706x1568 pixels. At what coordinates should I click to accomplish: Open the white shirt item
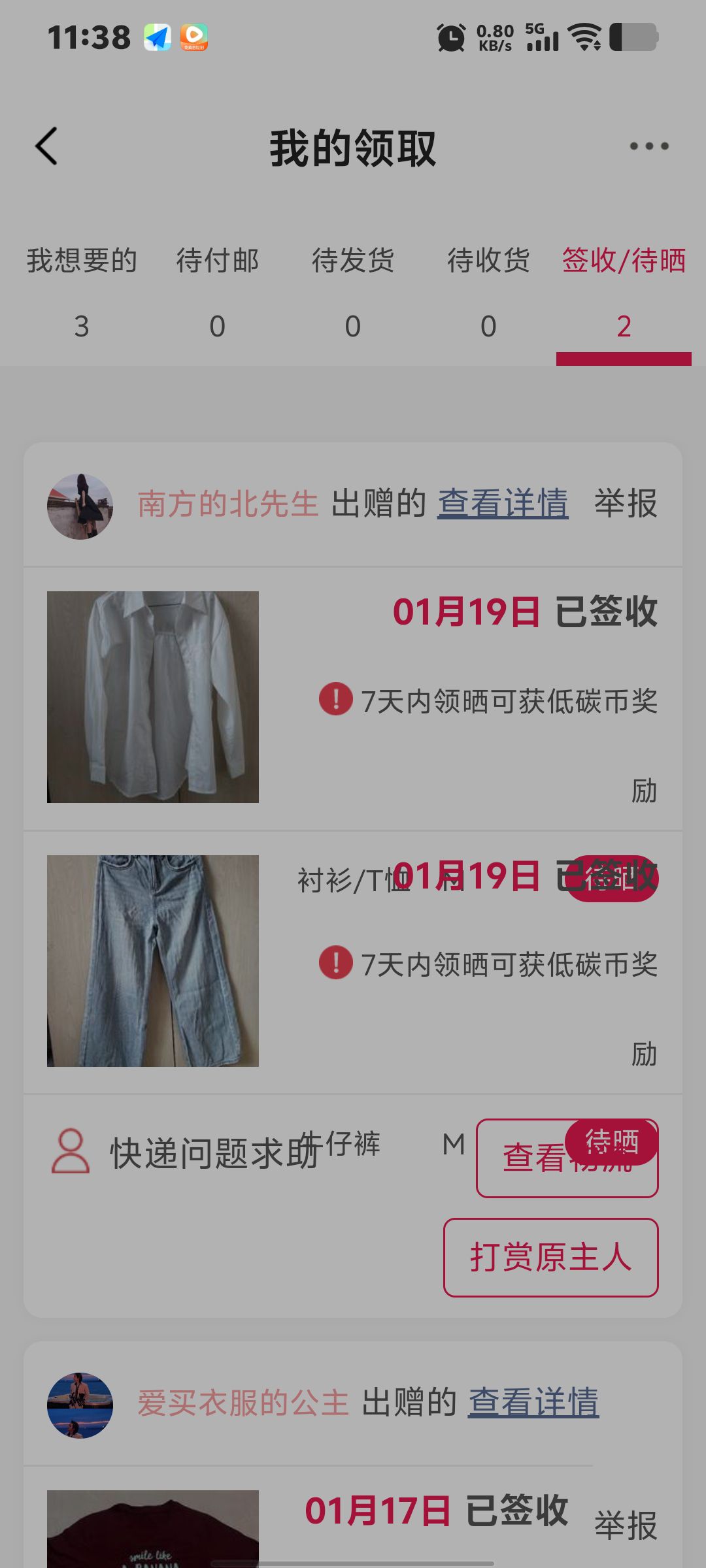coord(153,697)
